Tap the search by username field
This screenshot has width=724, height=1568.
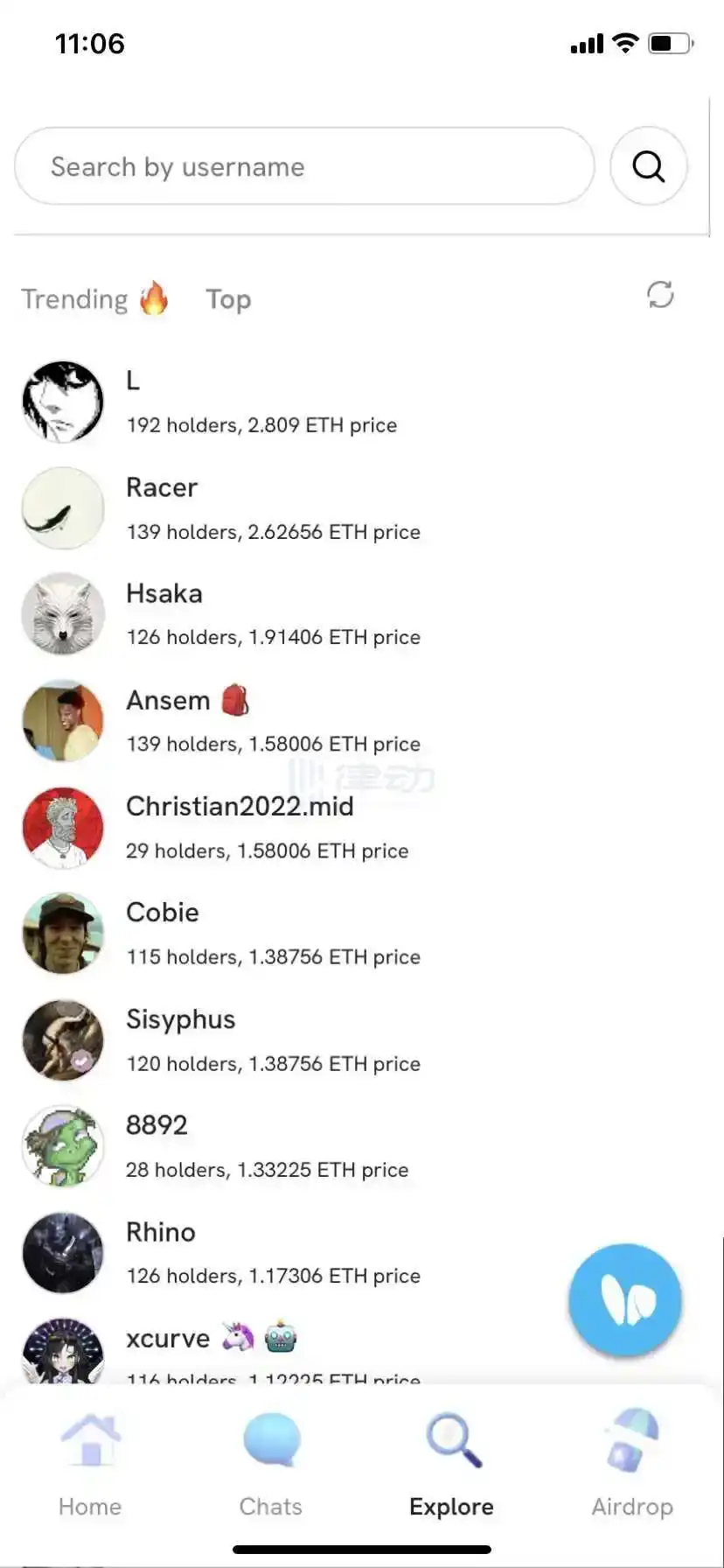(x=304, y=166)
